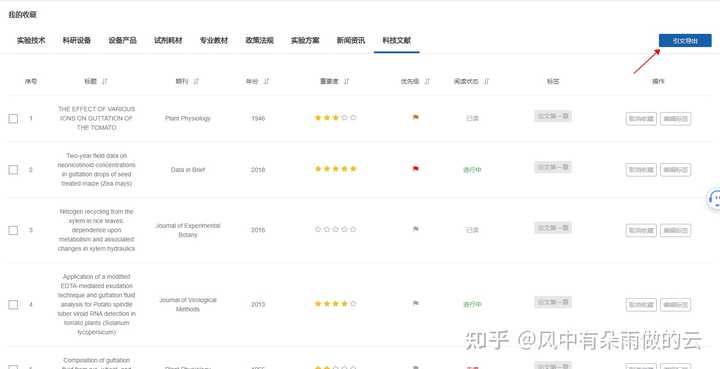This screenshot has width=720, height=369.
Task: Select the 实验方案 tab
Action: [305, 40]
